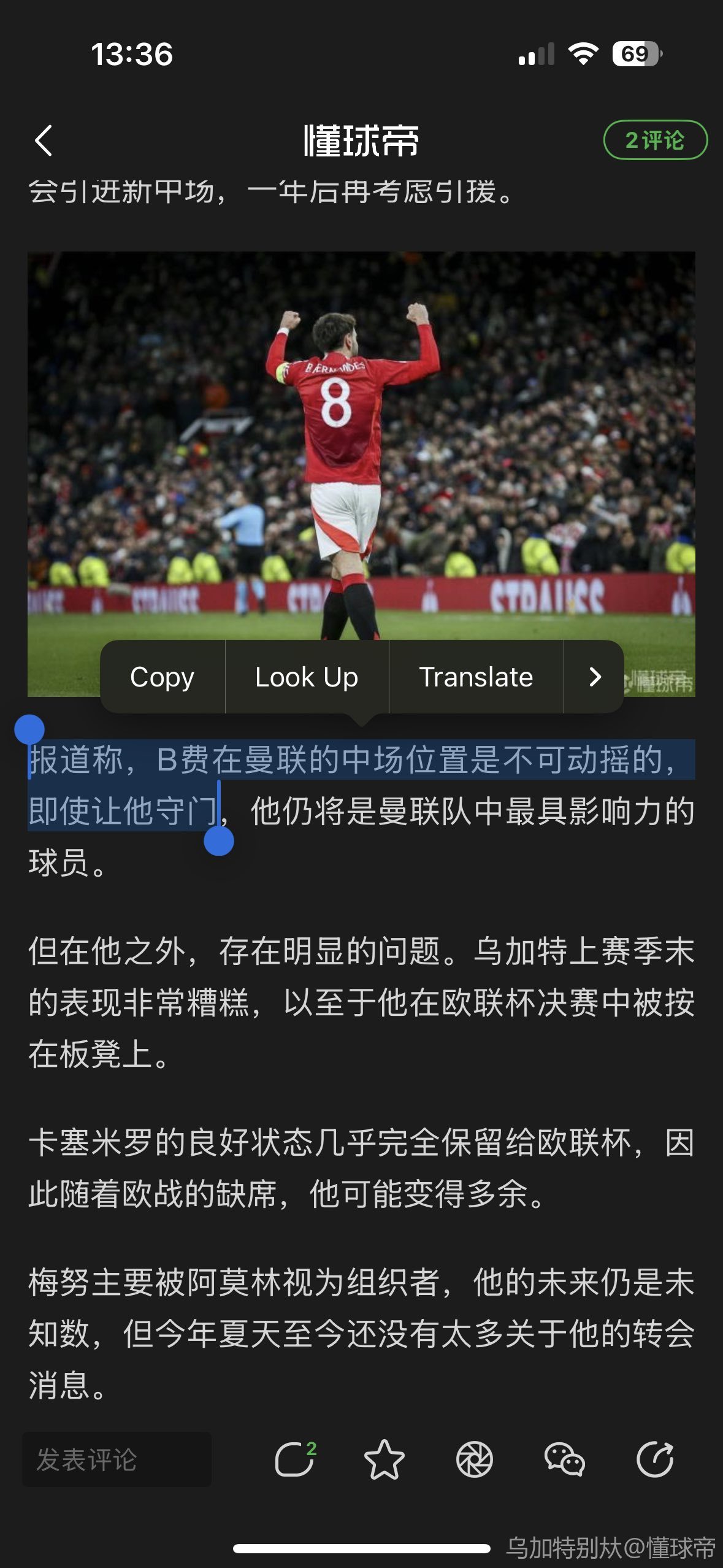723x1568 pixels.
Task: Copy the selected text
Action: pos(162,677)
